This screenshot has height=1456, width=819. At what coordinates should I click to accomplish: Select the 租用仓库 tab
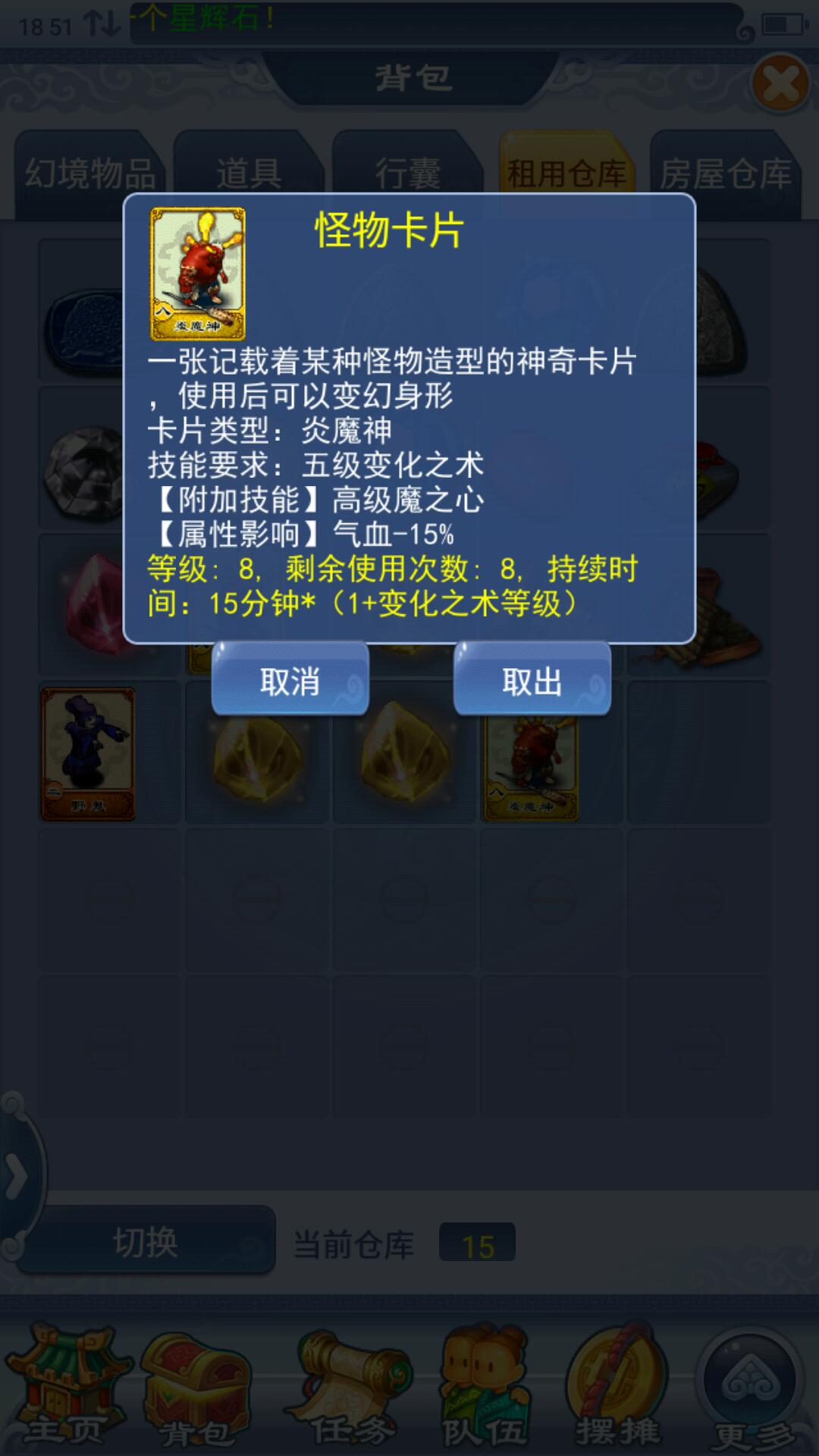pyautogui.click(x=566, y=174)
